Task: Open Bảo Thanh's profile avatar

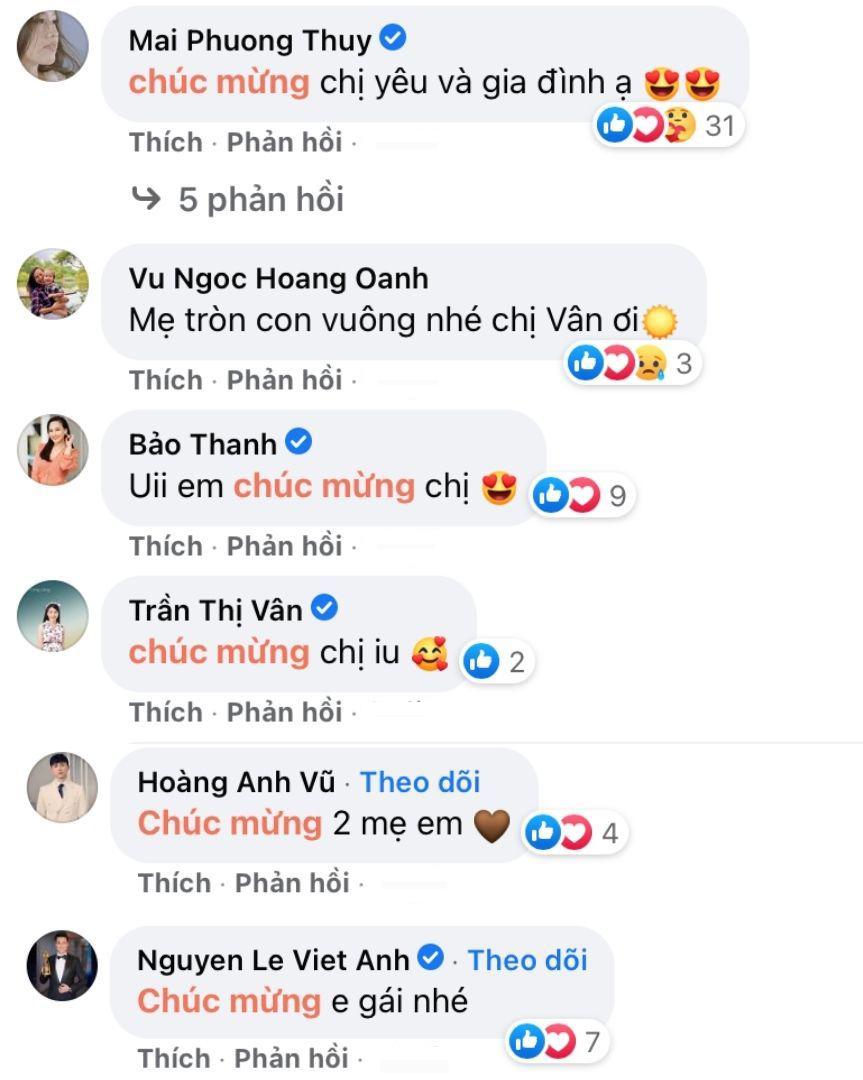Action: 53,450
